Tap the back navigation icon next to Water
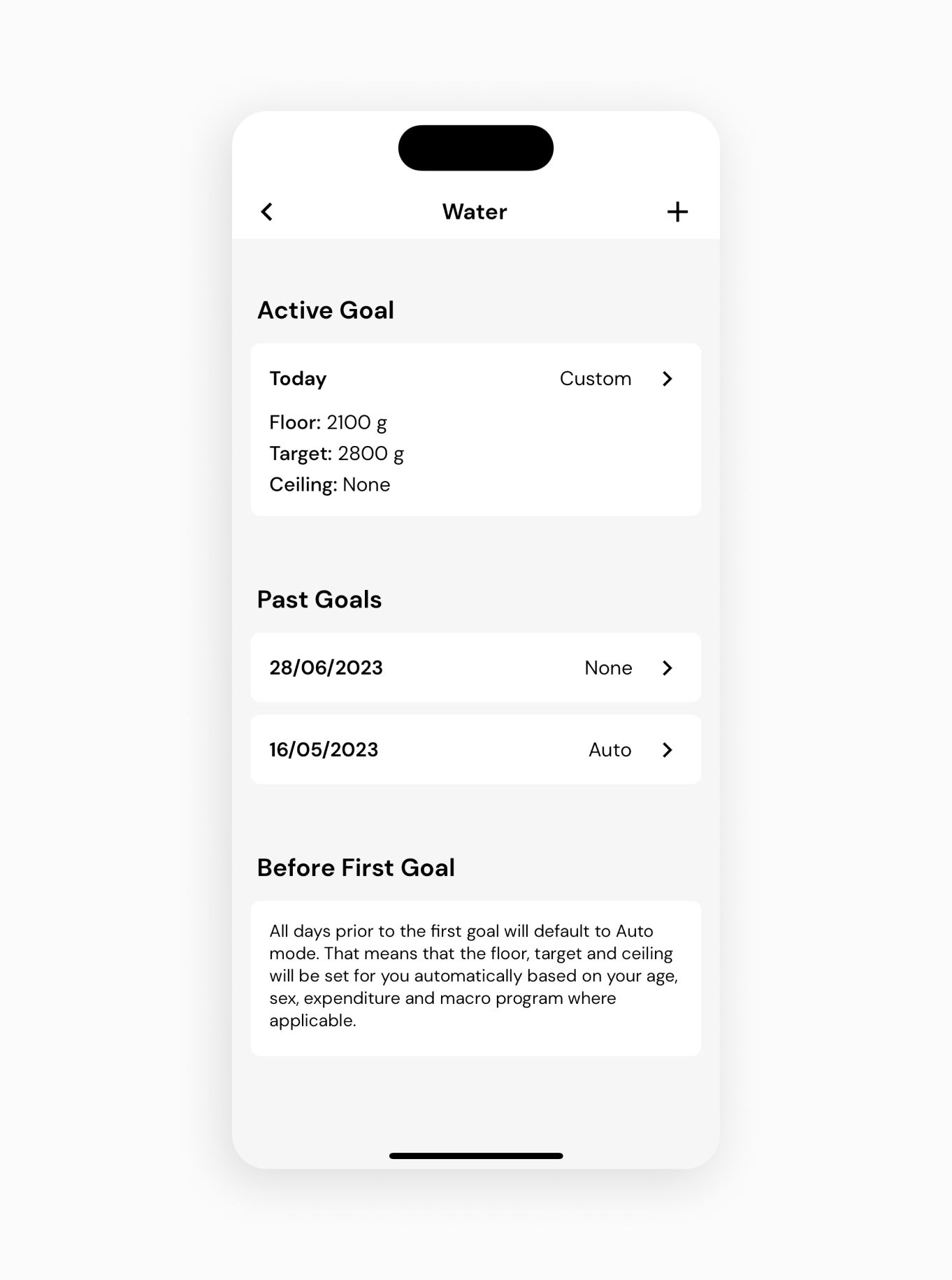Image resolution: width=952 pixels, height=1280 pixels. click(266, 211)
